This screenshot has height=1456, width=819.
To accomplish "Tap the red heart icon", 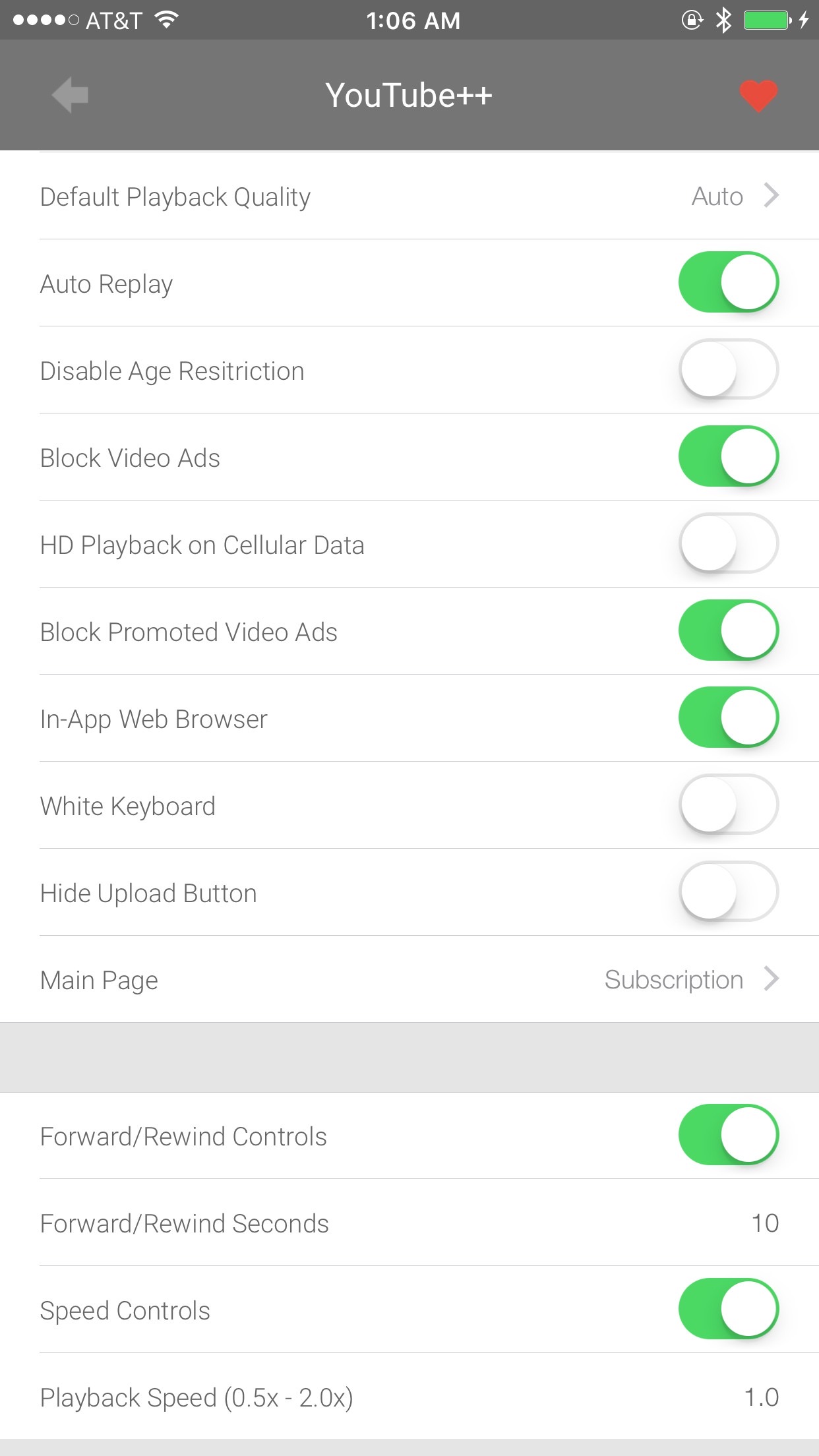I will pyautogui.click(x=758, y=96).
